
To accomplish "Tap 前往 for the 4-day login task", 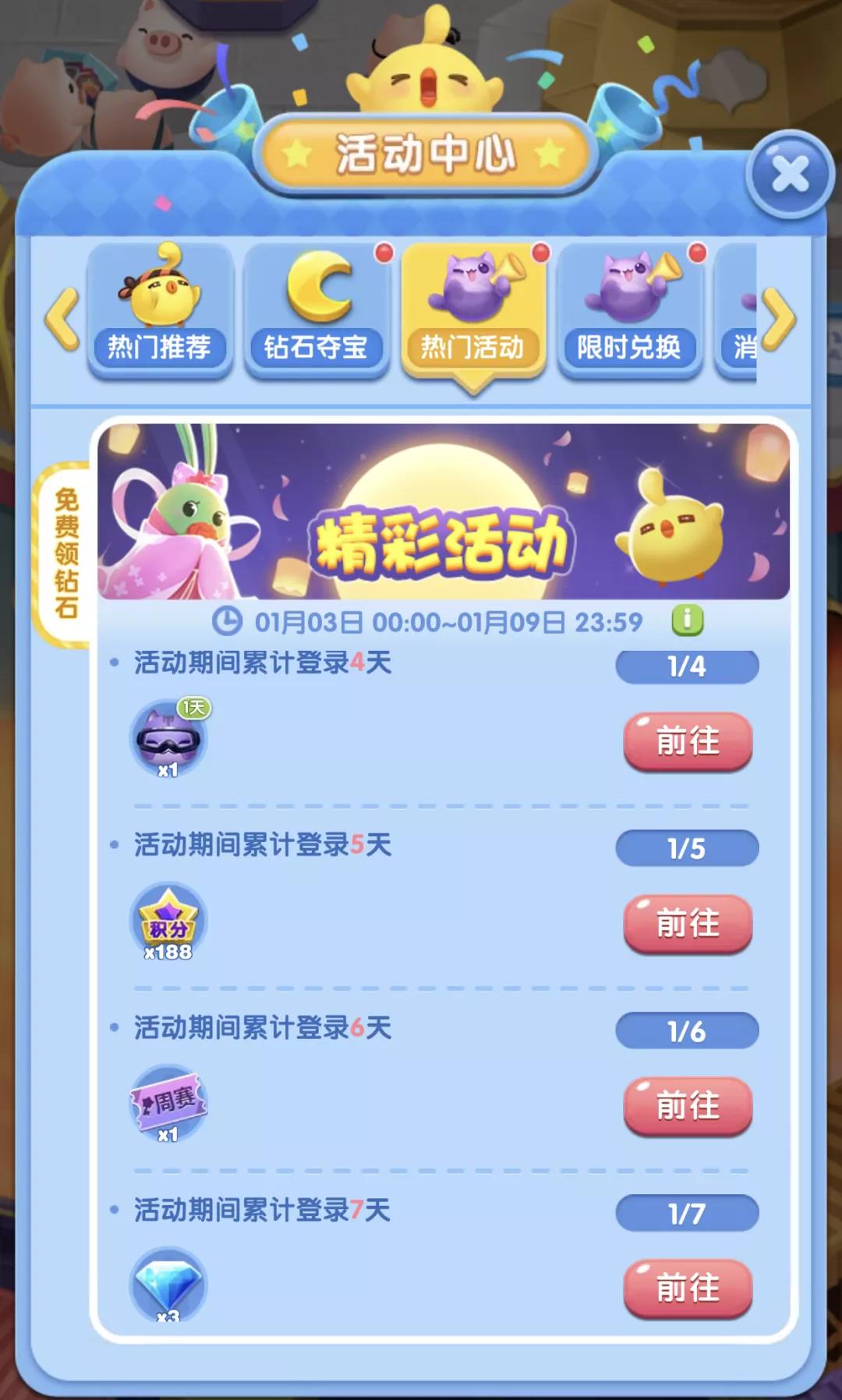I will (x=688, y=741).
